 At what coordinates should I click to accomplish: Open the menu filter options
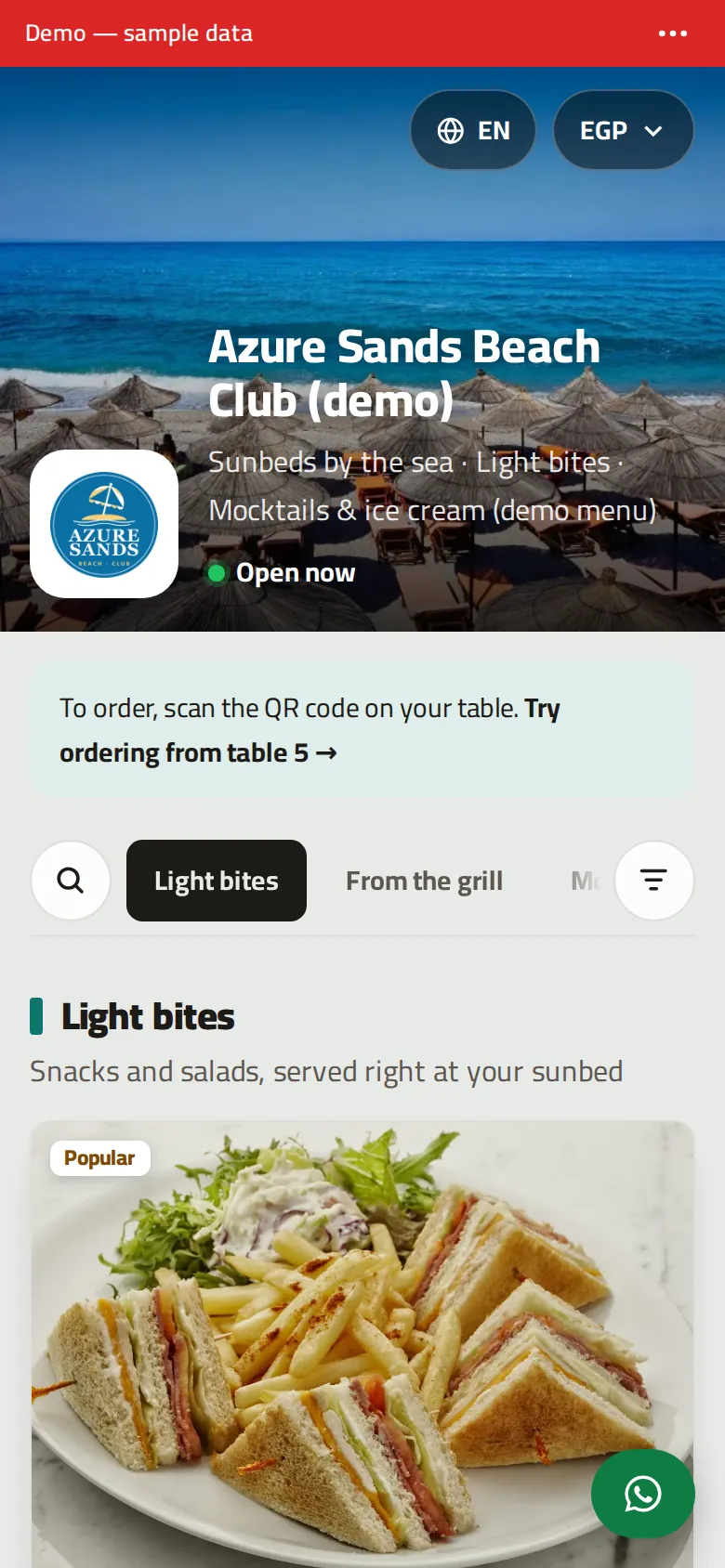[x=654, y=881]
